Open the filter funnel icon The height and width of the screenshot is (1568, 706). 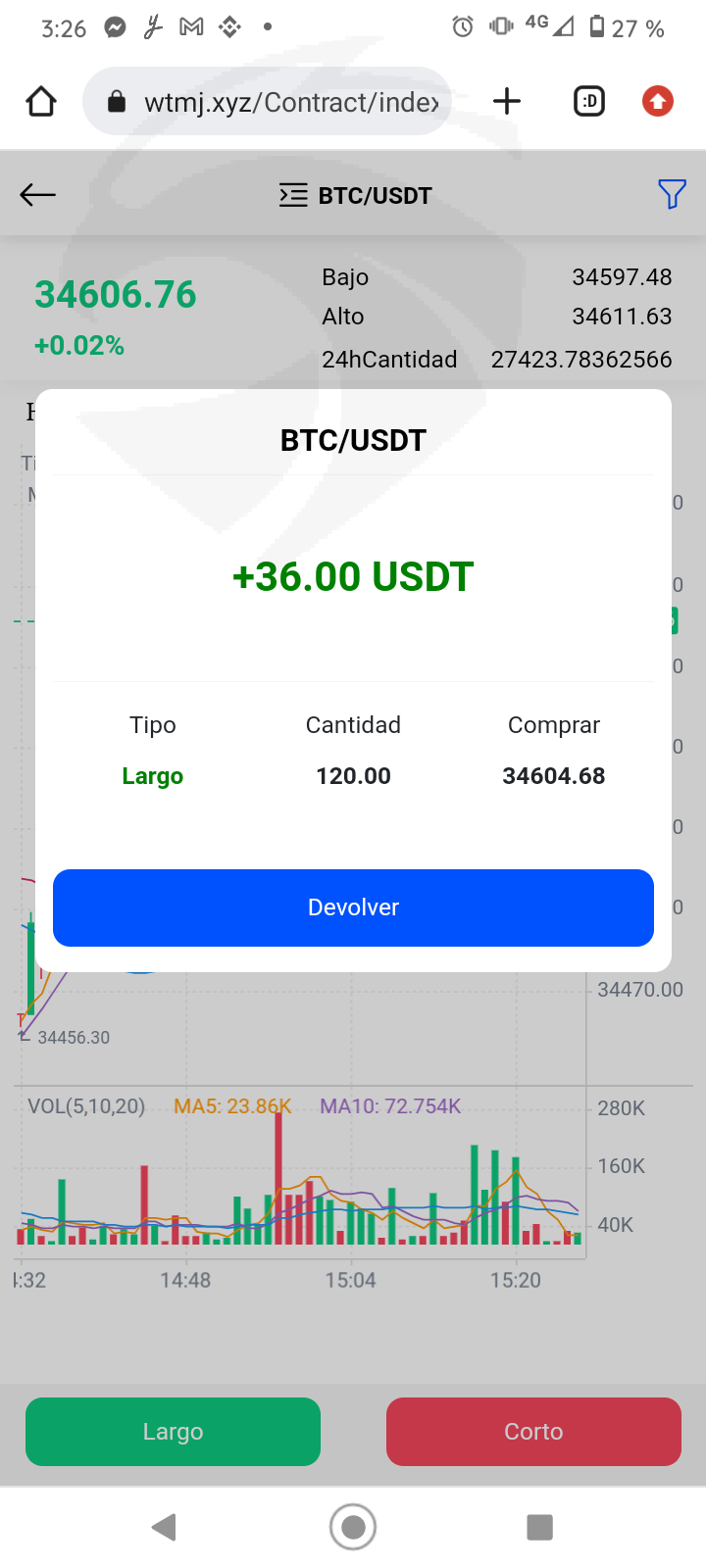(x=672, y=194)
